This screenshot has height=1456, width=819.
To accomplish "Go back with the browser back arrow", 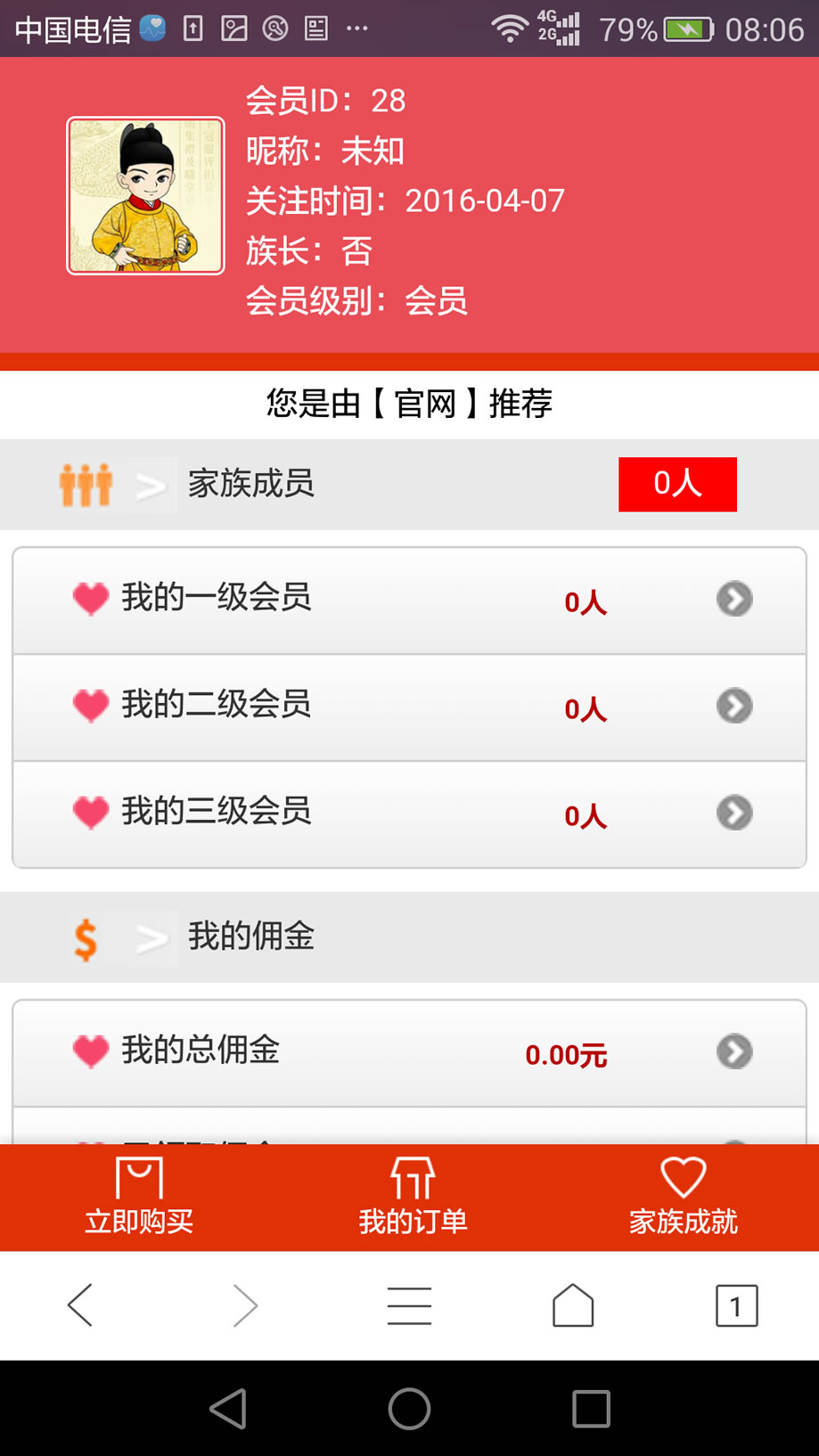I will pyautogui.click(x=80, y=1305).
